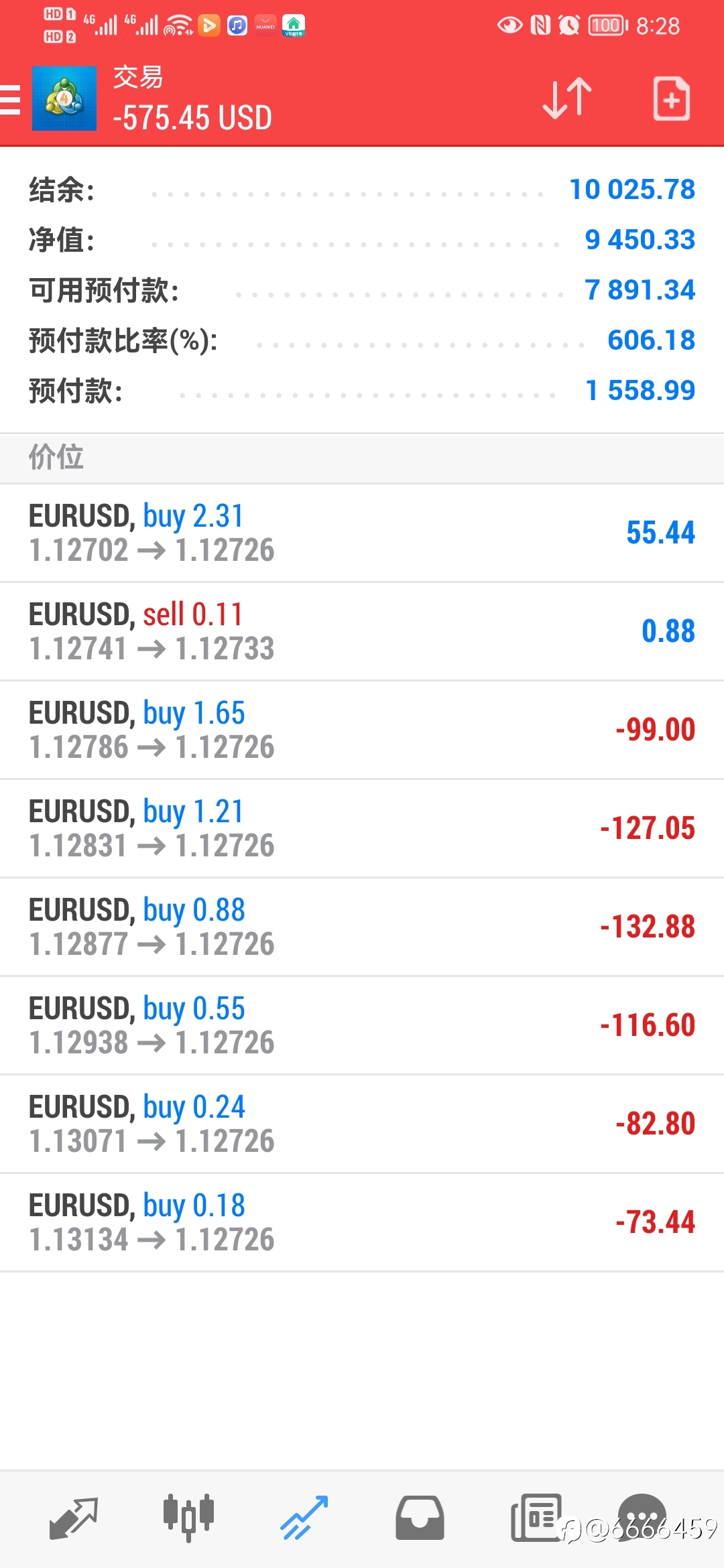The width and height of the screenshot is (724, 1568).
Task: View the EURUSD buy 0.55 position
Action: (x=362, y=1025)
